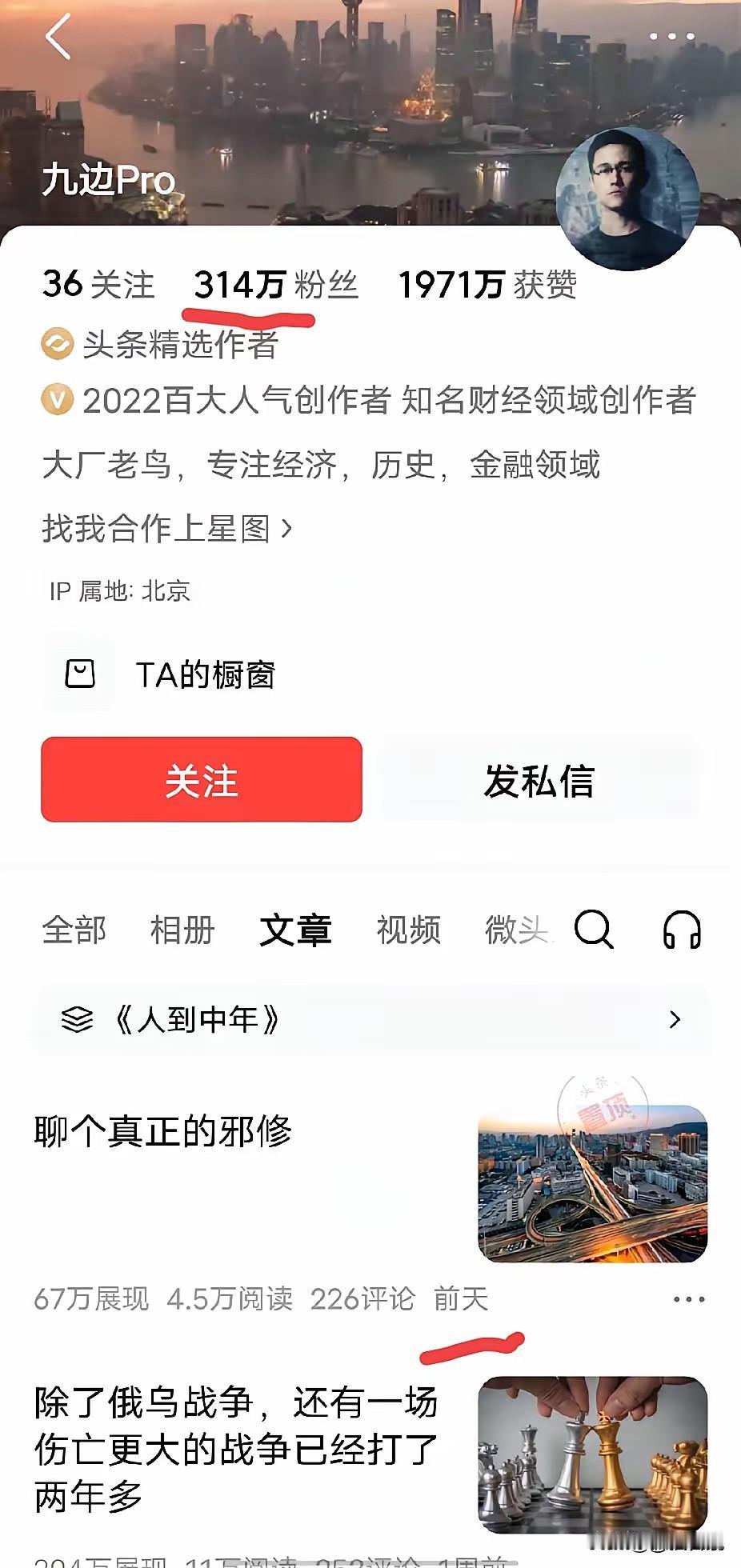Tap the headphones audio listen icon

pos(681,930)
